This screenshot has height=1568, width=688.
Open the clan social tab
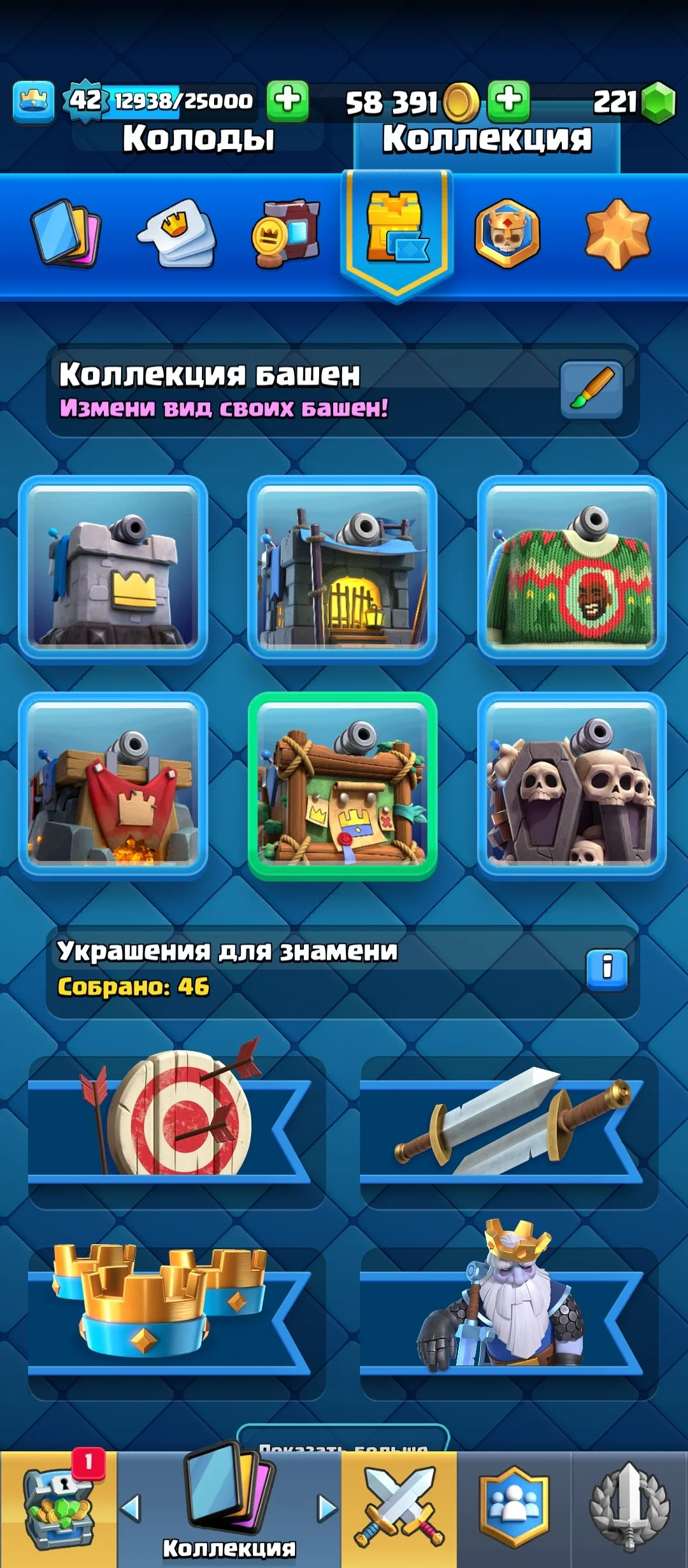click(514, 1509)
